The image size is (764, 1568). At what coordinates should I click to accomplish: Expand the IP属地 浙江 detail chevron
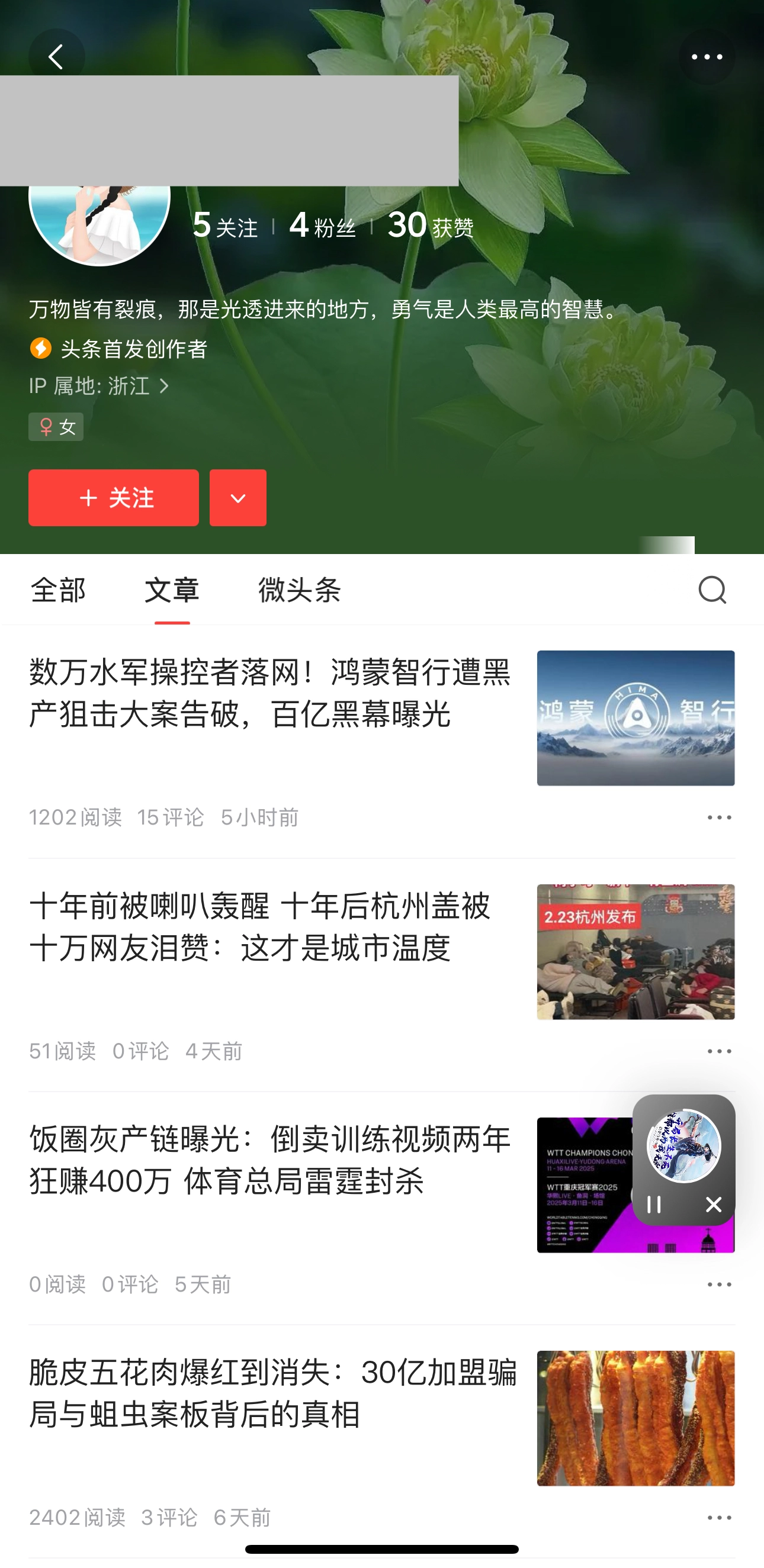coord(165,387)
